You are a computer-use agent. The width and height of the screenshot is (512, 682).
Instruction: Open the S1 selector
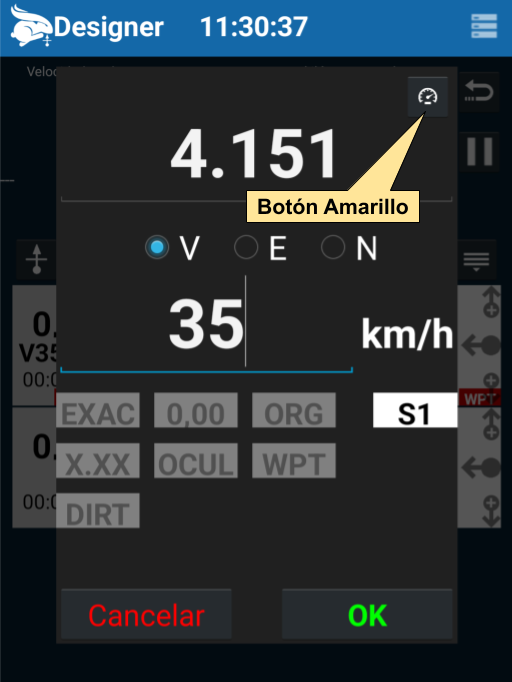tap(415, 410)
